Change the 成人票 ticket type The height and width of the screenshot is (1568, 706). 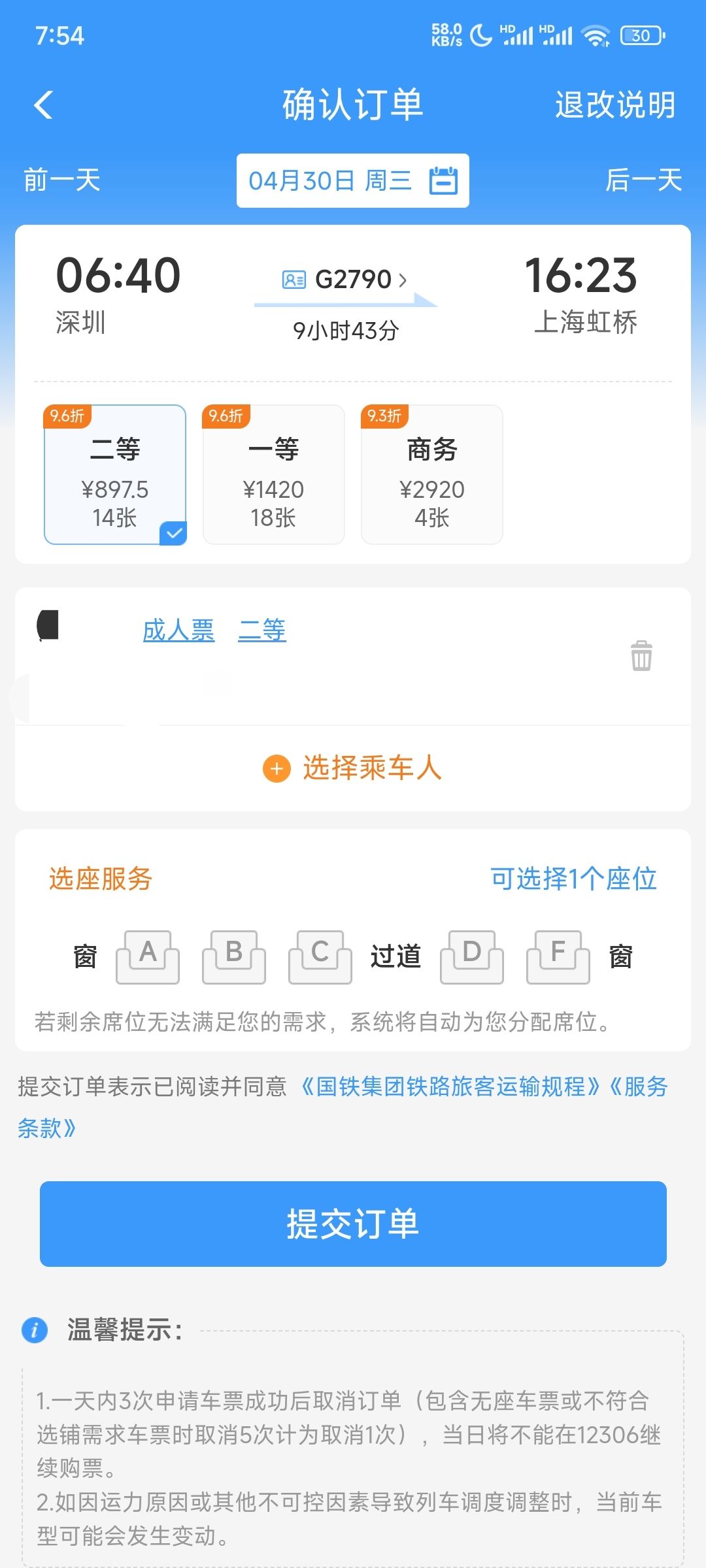[178, 630]
